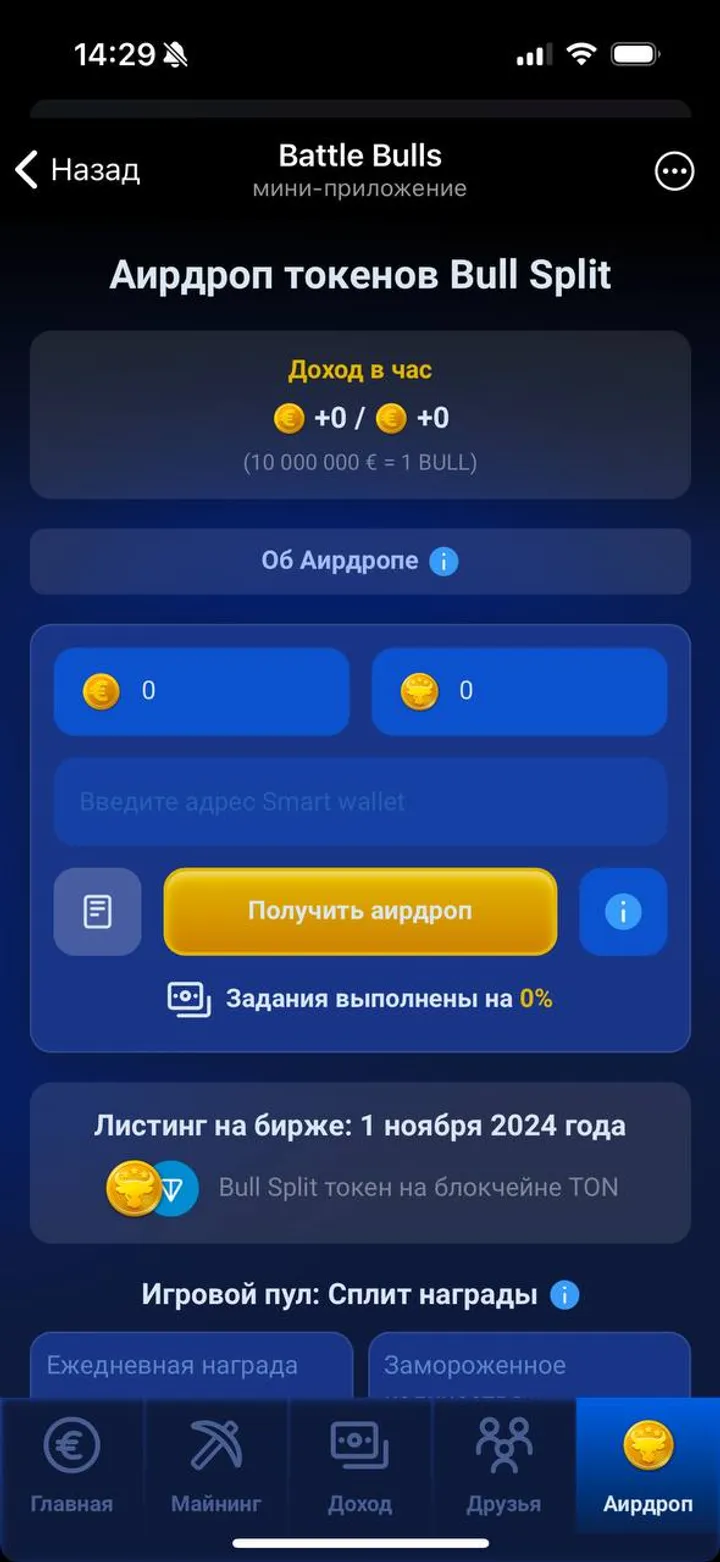The image size is (720, 1562).
Task: Click the clipboard paste icon near wallet field
Action: [x=97, y=911]
